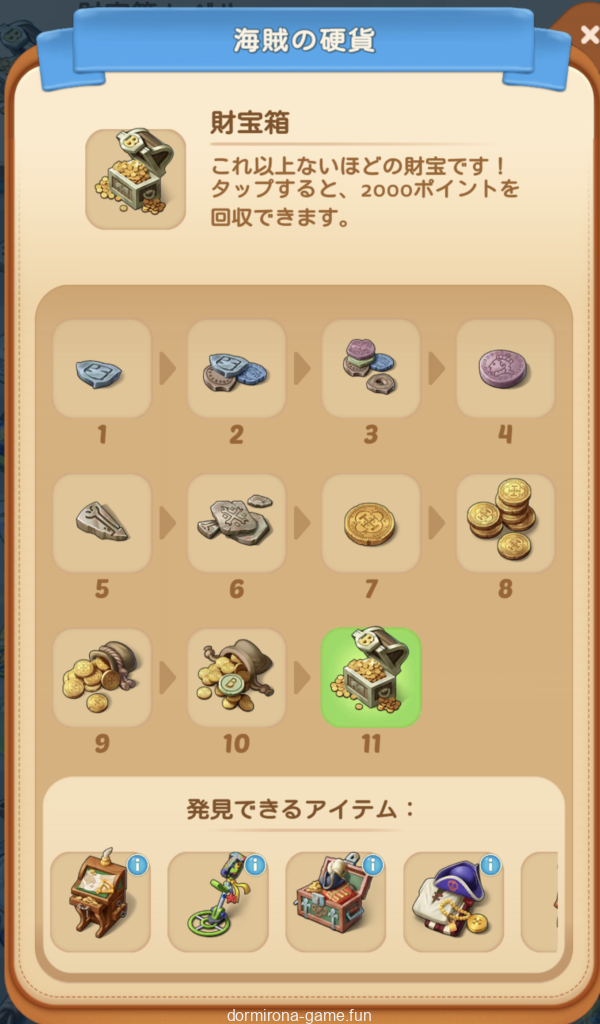Image resolution: width=600 pixels, height=1024 pixels.
Task: Close the 海賊の硬貨 dialog
Action: coord(589,35)
